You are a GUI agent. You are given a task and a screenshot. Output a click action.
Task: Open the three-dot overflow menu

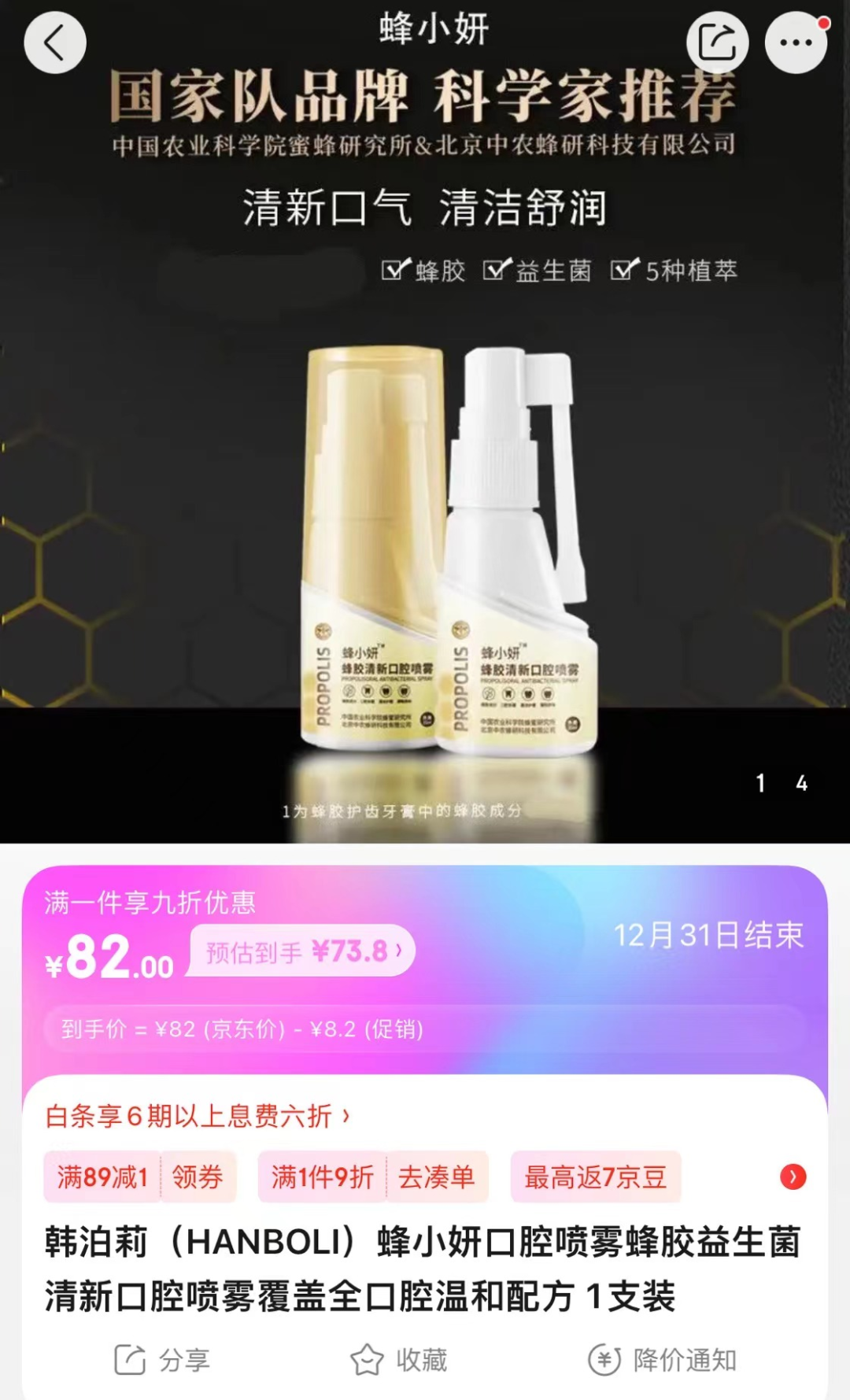click(796, 42)
